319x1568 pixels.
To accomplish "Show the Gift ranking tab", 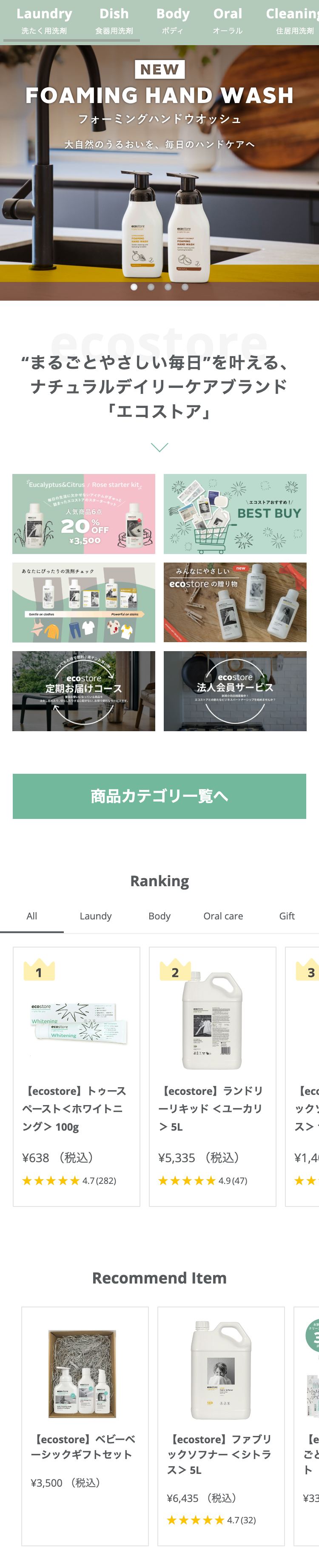I will pos(286,916).
